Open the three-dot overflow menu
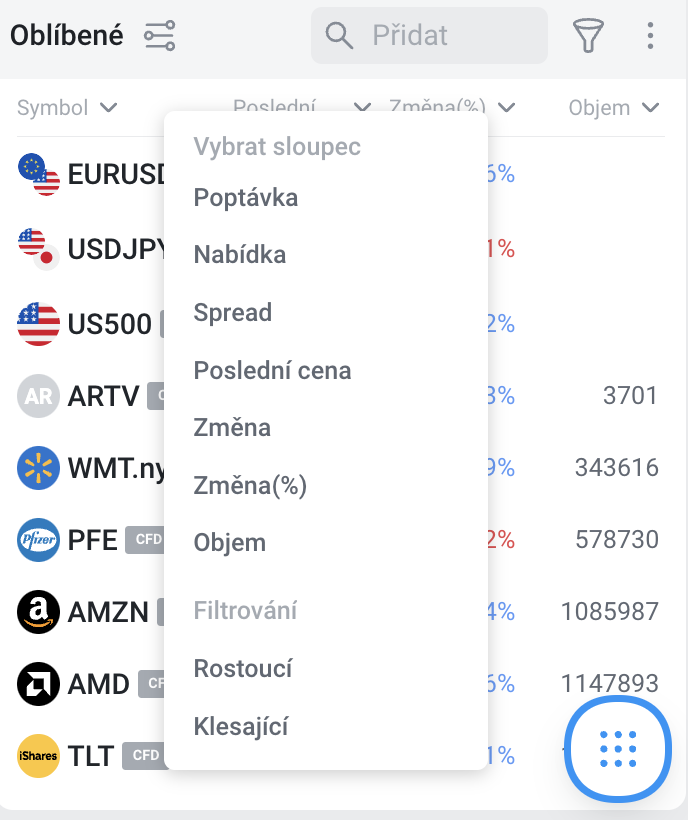 [x=650, y=36]
